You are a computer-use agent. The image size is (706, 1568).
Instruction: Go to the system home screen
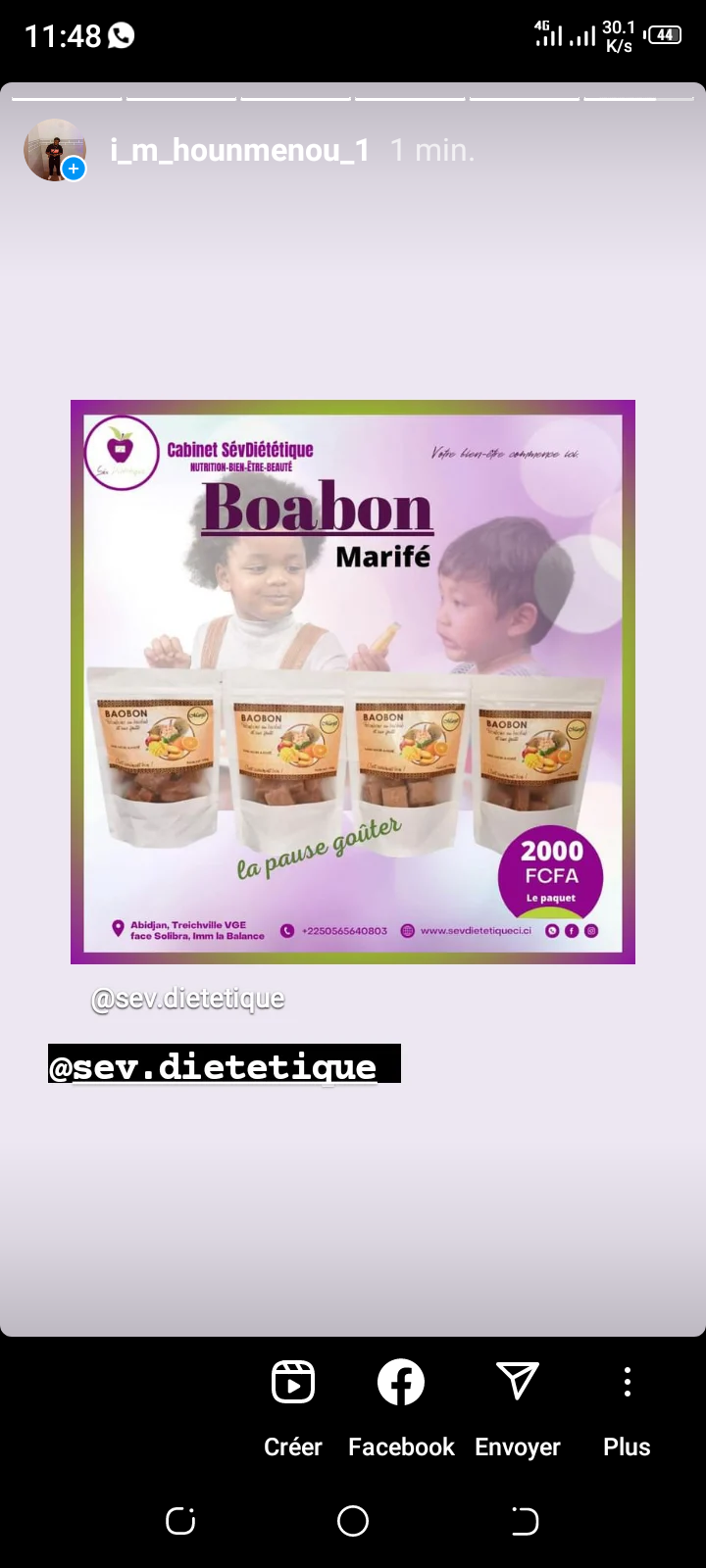tap(353, 1521)
